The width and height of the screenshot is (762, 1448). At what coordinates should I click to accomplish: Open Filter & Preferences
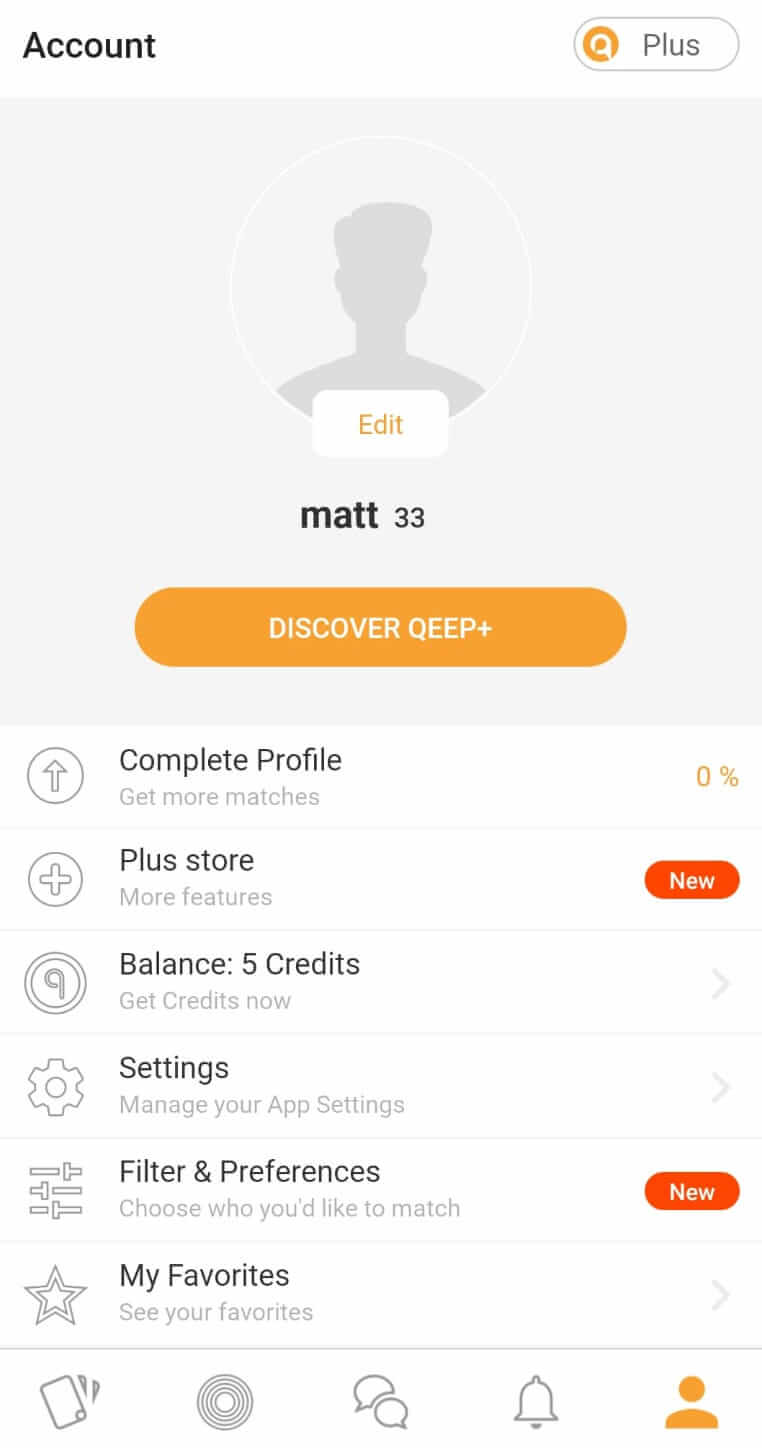[x=381, y=1191]
